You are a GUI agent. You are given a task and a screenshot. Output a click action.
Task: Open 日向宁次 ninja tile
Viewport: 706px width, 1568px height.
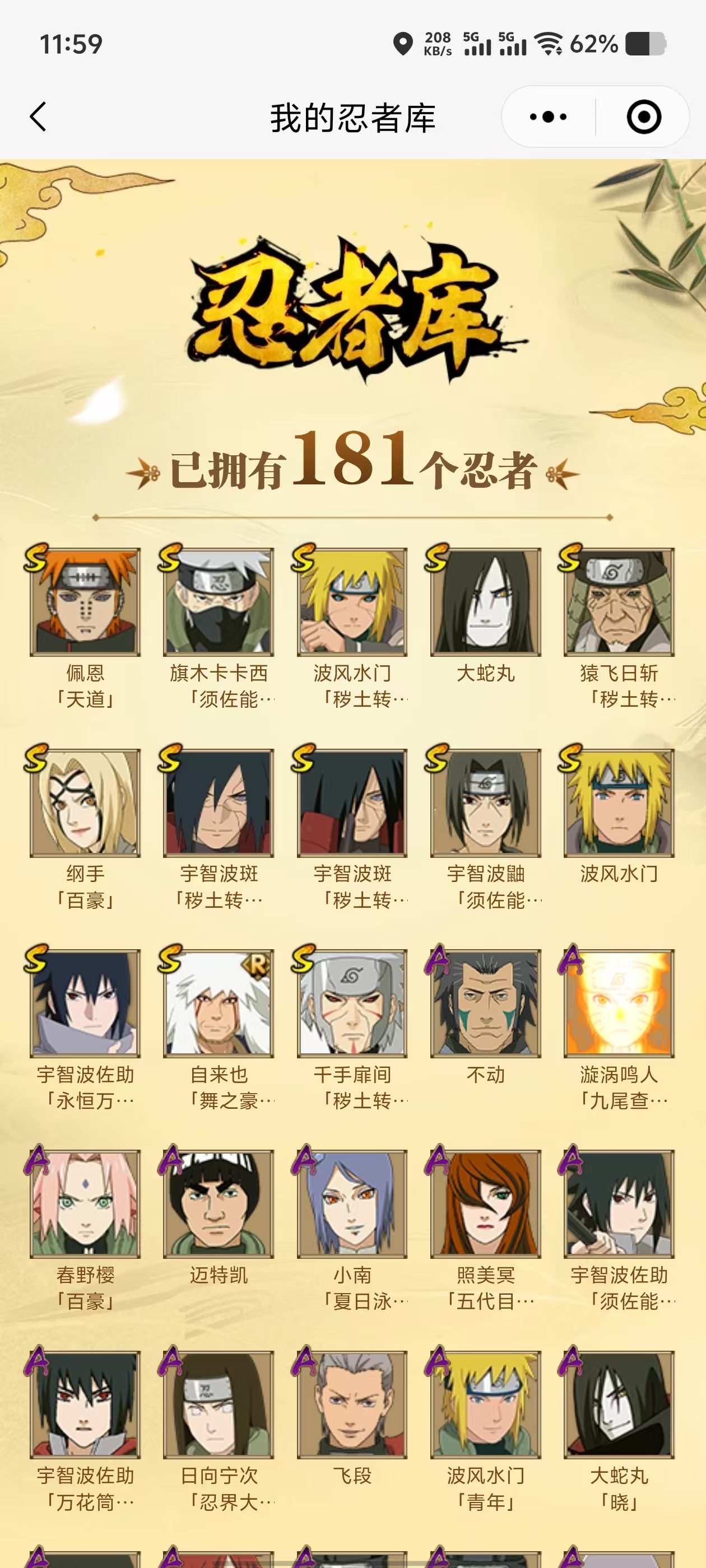coord(219,1404)
